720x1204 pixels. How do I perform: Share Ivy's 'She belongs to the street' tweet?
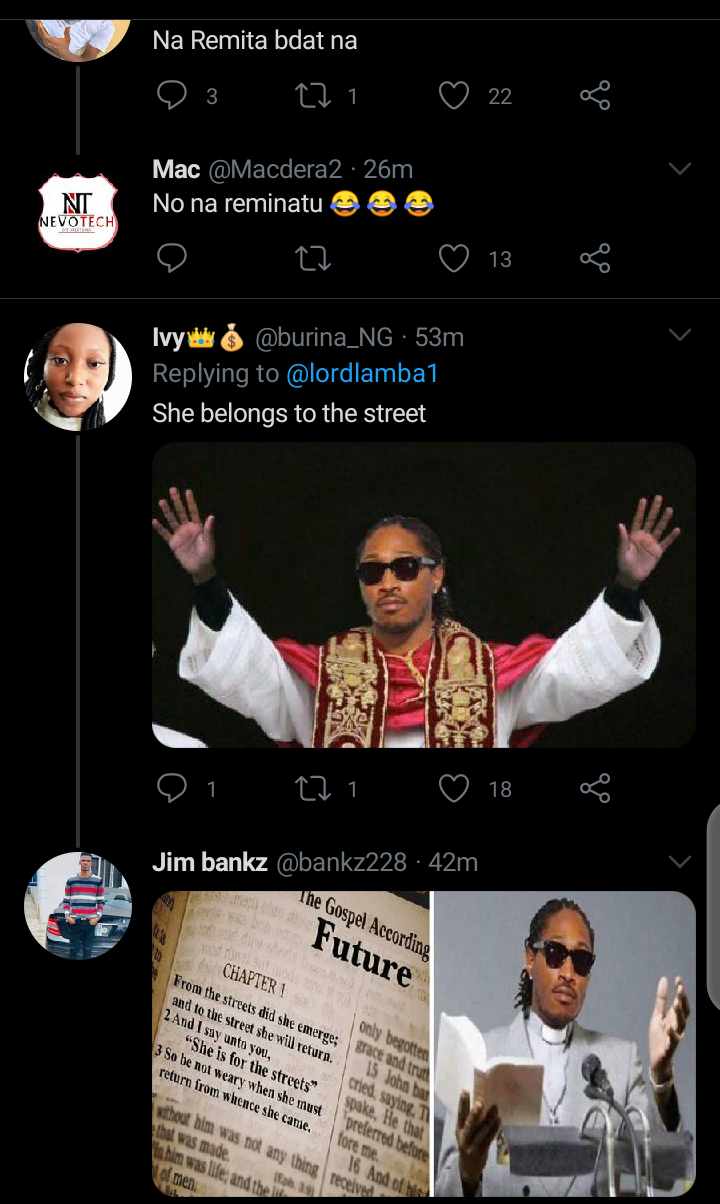coord(595,789)
